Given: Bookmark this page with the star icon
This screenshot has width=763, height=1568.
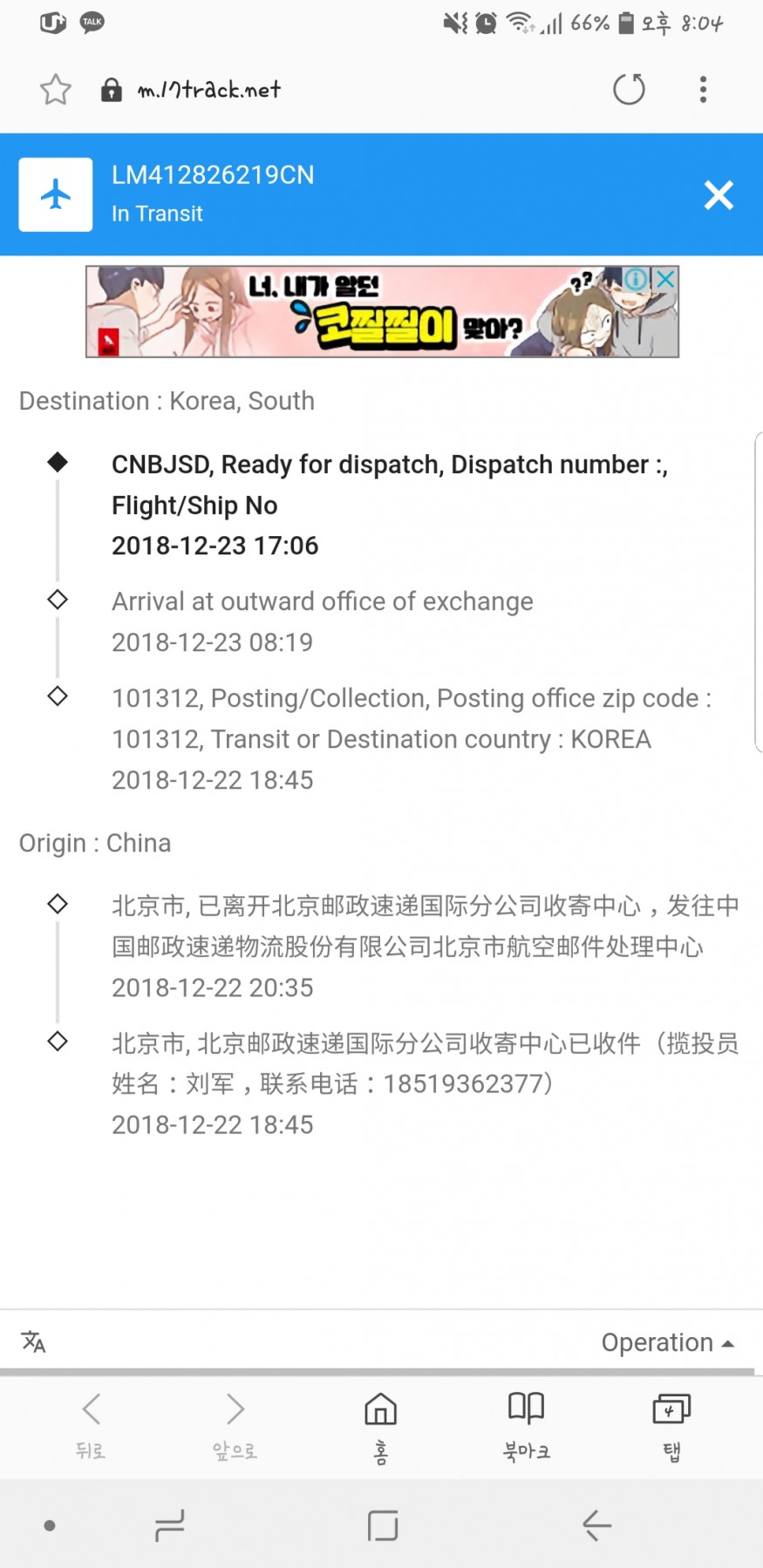Looking at the screenshot, I should point(56,90).
